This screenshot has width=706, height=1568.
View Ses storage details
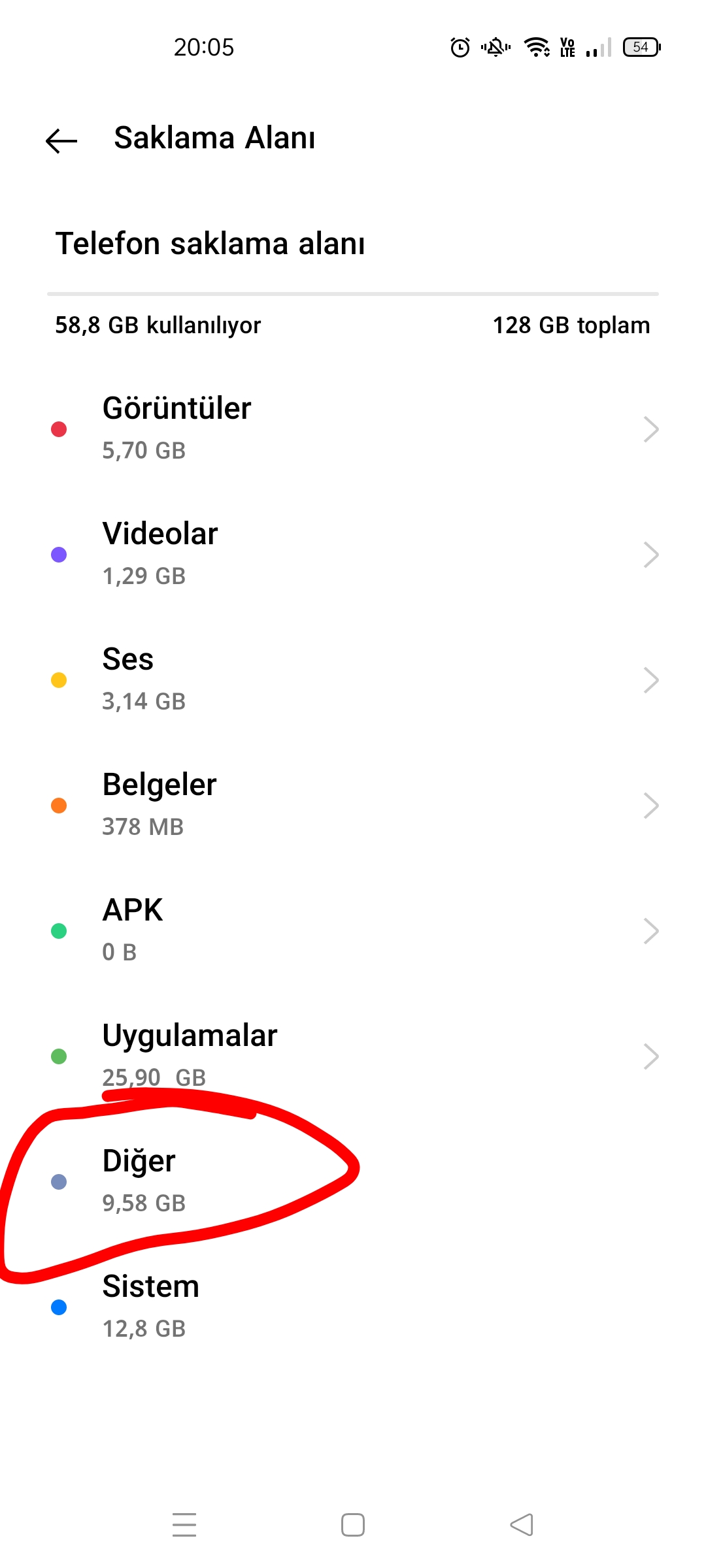coord(353,680)
